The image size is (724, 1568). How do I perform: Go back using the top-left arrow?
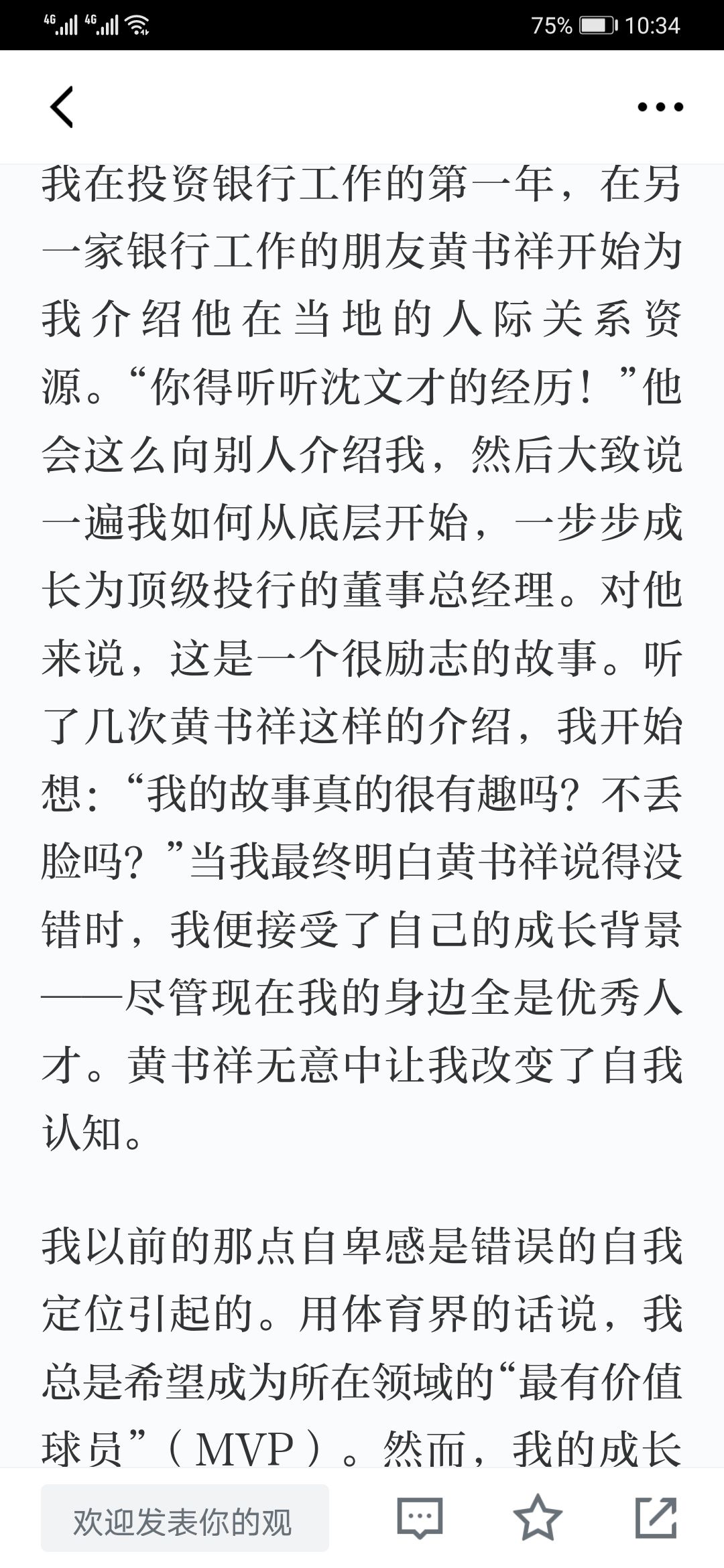(62, 107)
